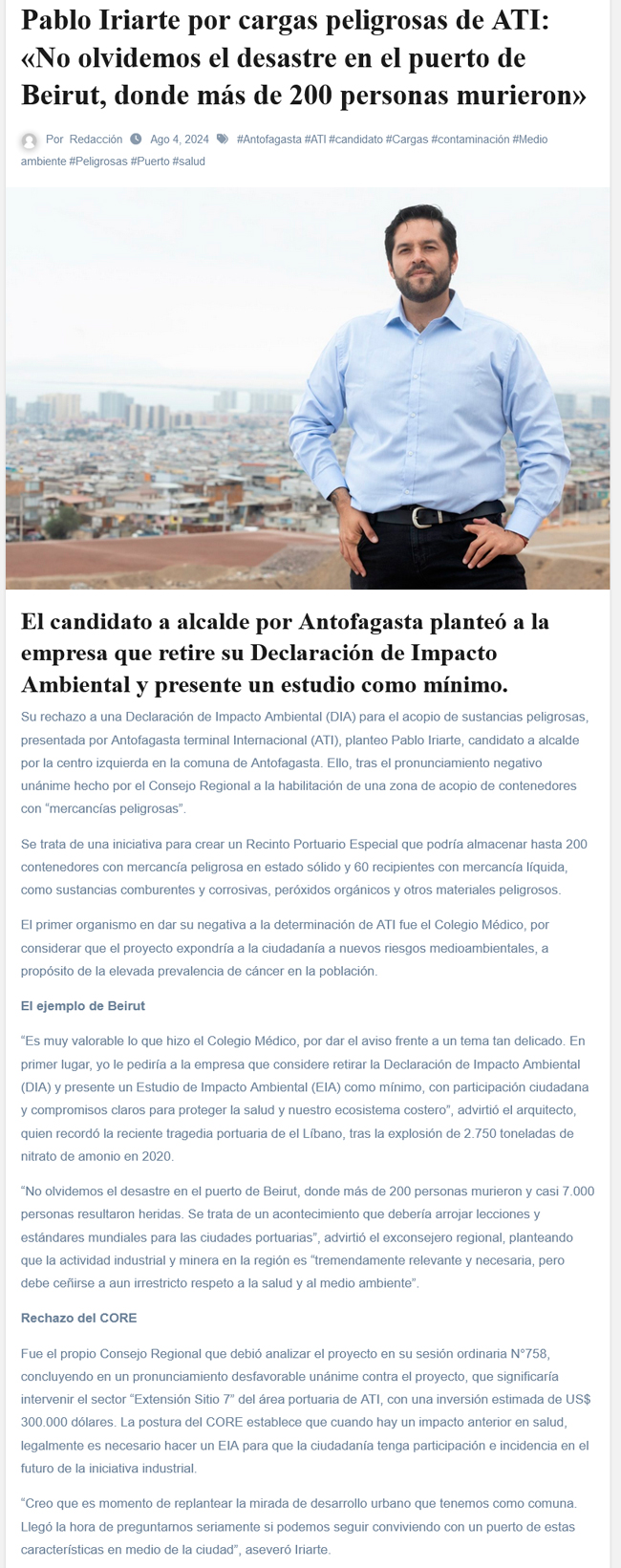Select the #candidato tag
Image resolution: width=621 pixels, height=1568 pixels.
click(x=355, y=140)
